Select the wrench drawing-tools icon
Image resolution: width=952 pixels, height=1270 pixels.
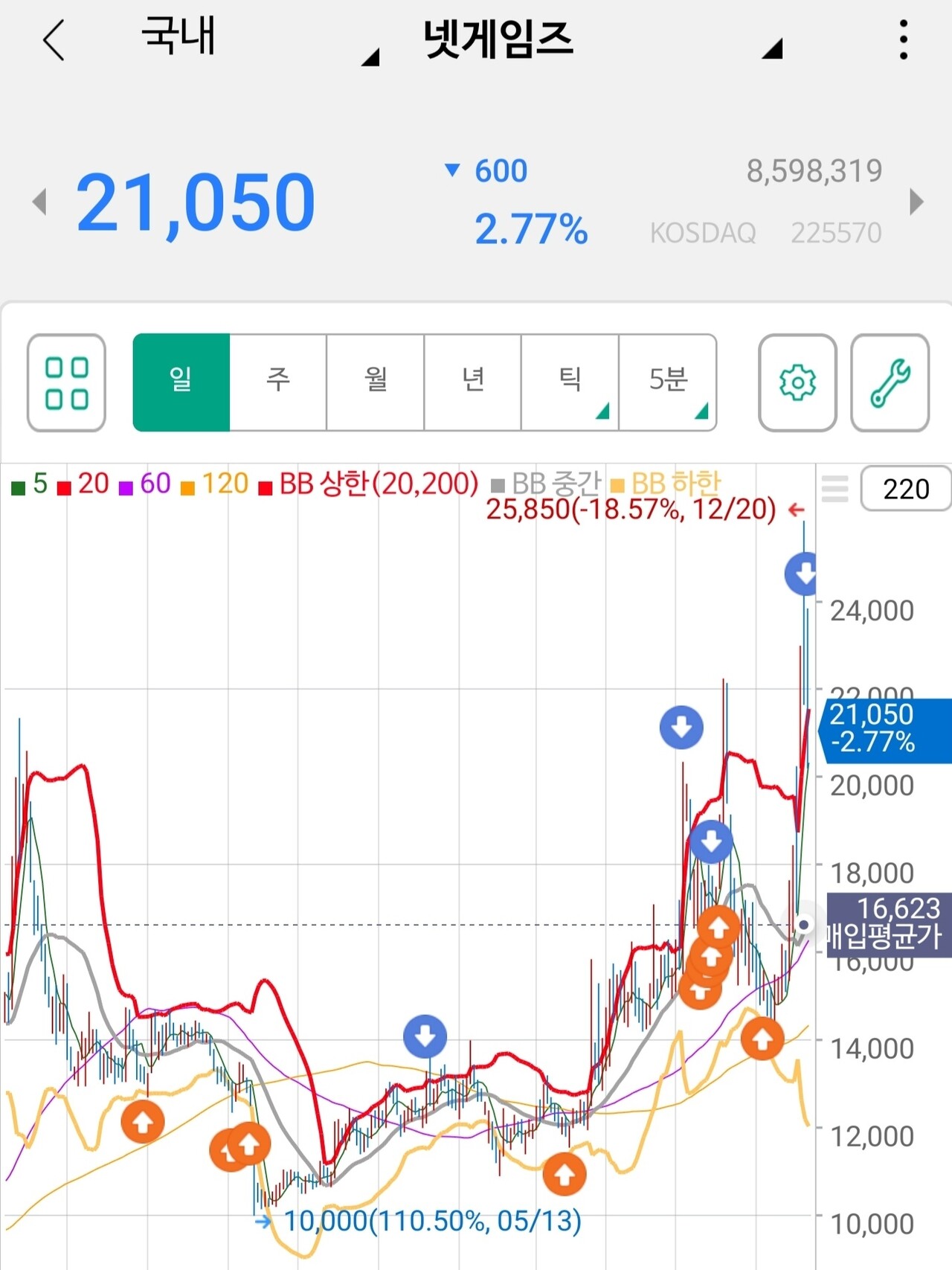pos(890,383)
